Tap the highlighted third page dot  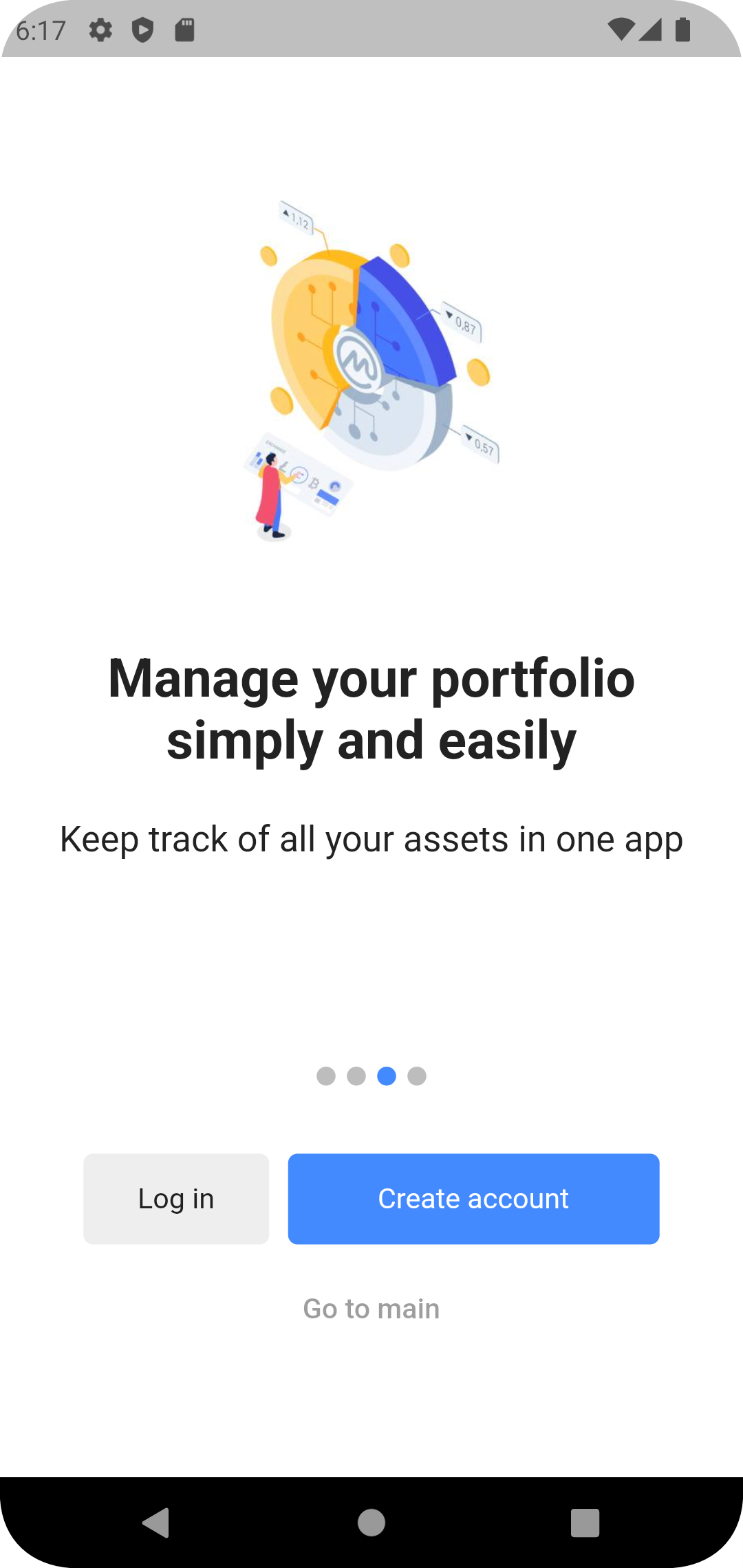click(x=387, y=1076)
